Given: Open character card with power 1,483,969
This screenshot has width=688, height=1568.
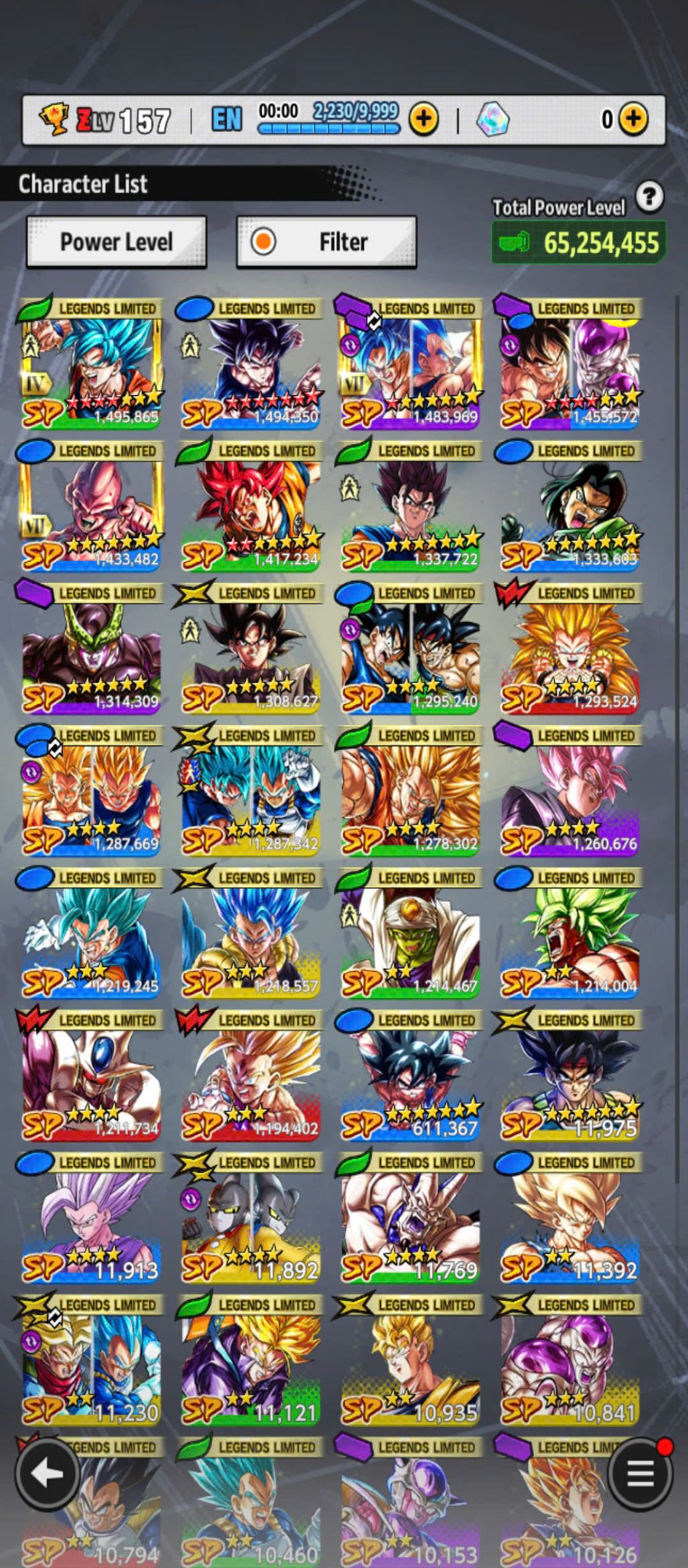Looking at the screenshot, I should pos(411,370).
